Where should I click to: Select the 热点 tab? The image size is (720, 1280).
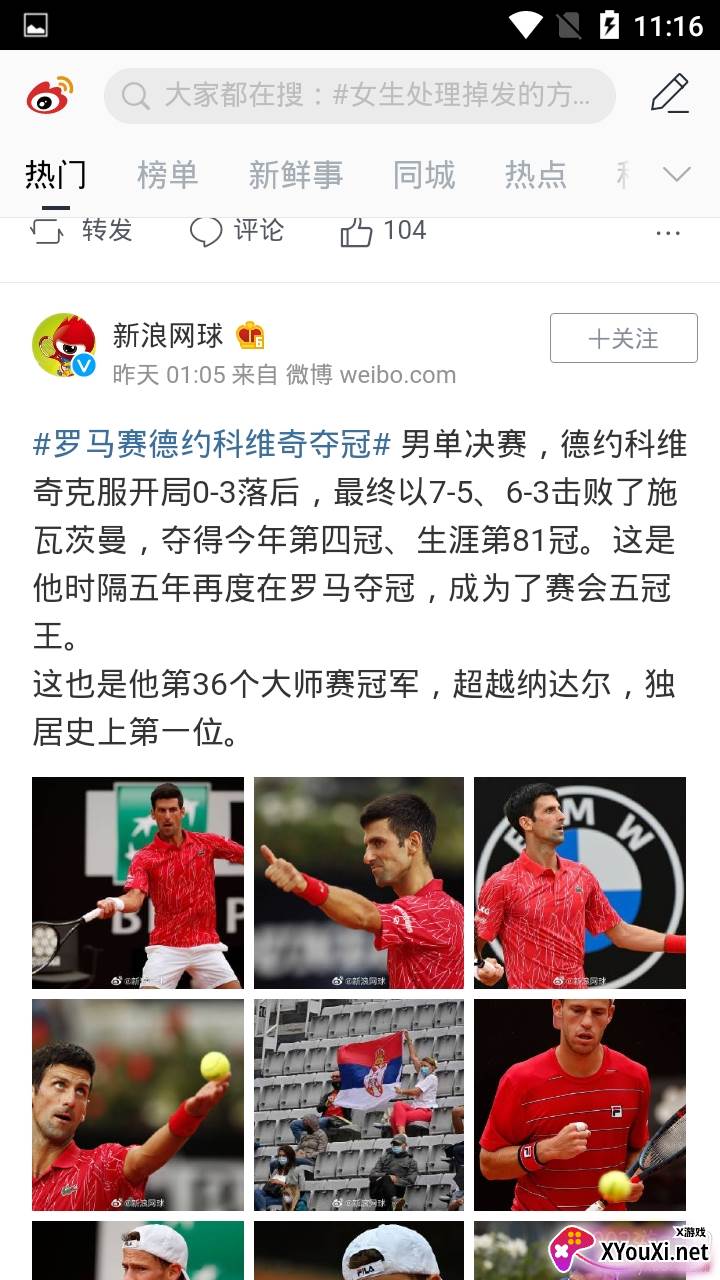point(536,175)
